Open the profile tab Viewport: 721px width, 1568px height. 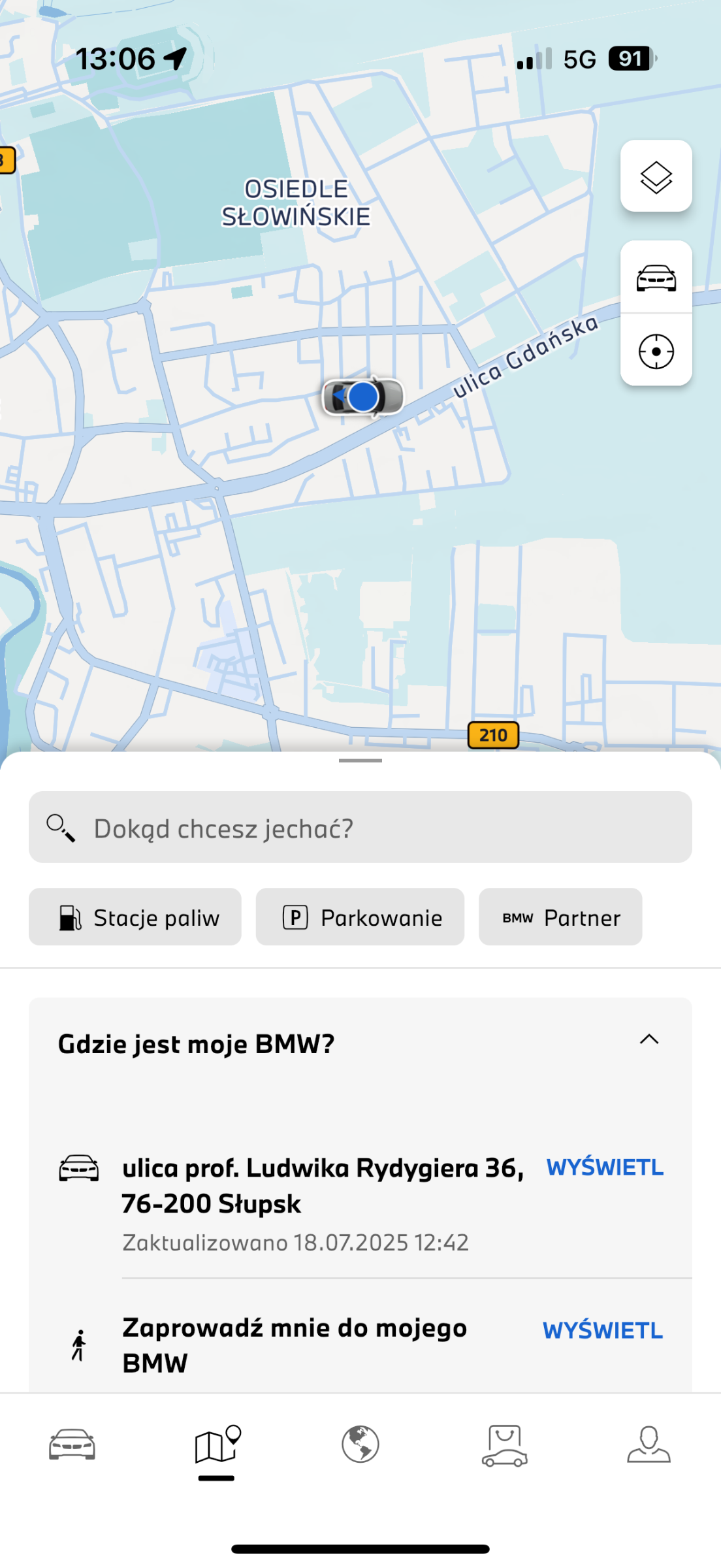[x=649, y=1445]
